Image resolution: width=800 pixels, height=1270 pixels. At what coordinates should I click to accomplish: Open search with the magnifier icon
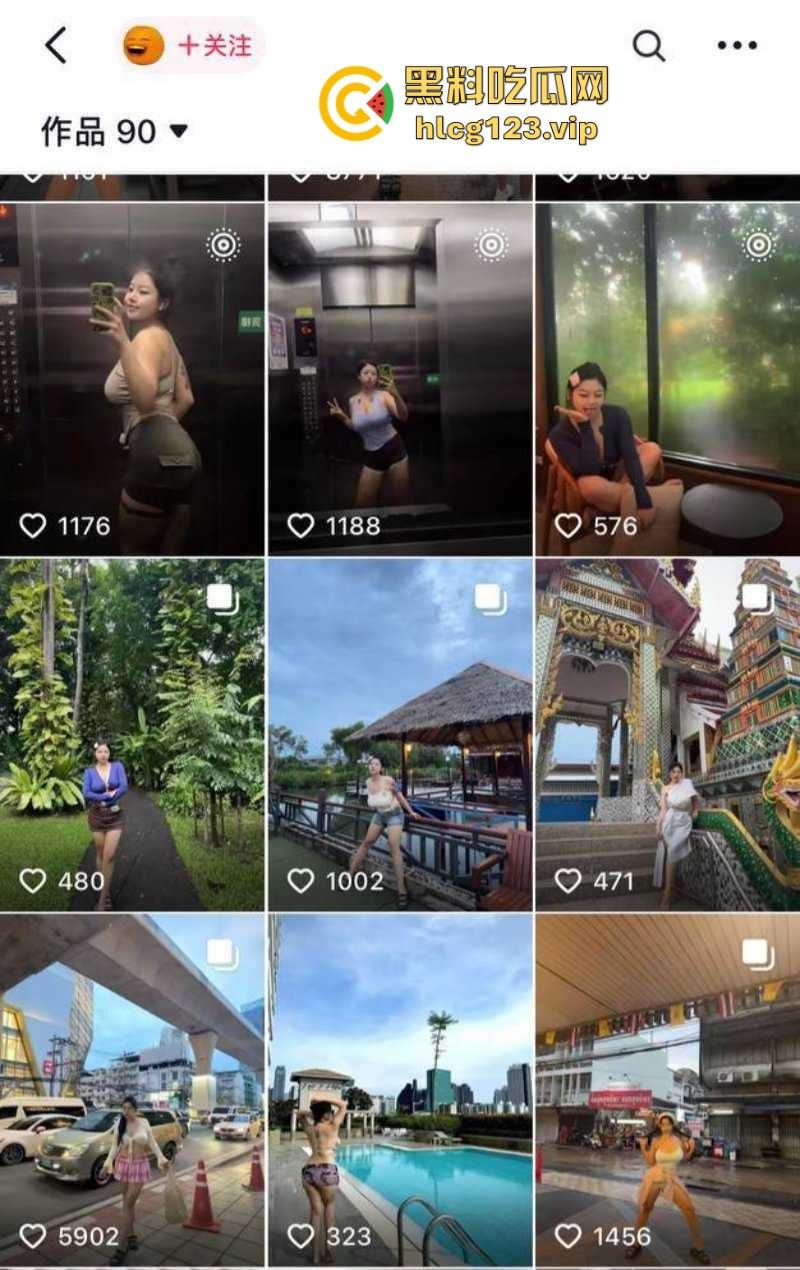click(x=649, y=45)
